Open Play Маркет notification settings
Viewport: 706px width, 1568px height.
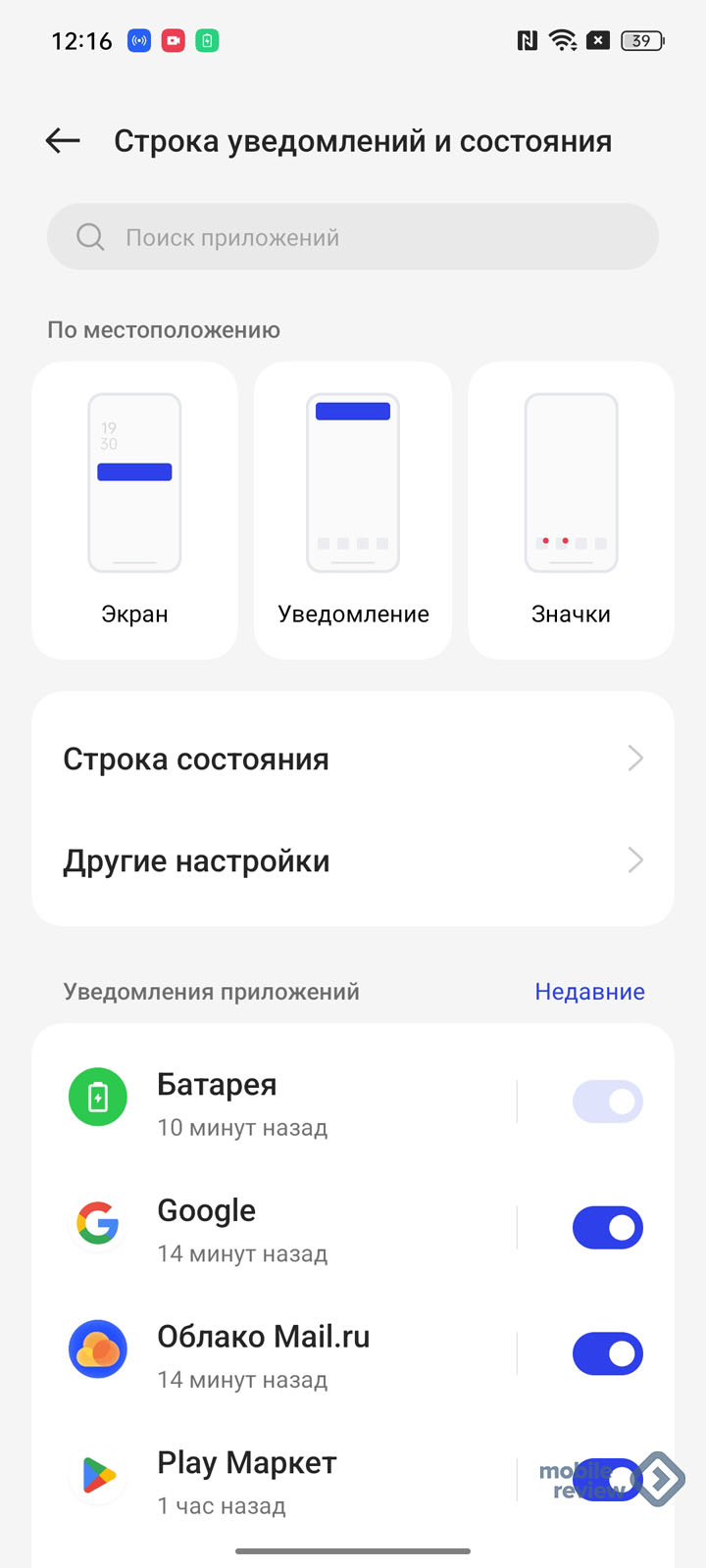coord(275,1480)
